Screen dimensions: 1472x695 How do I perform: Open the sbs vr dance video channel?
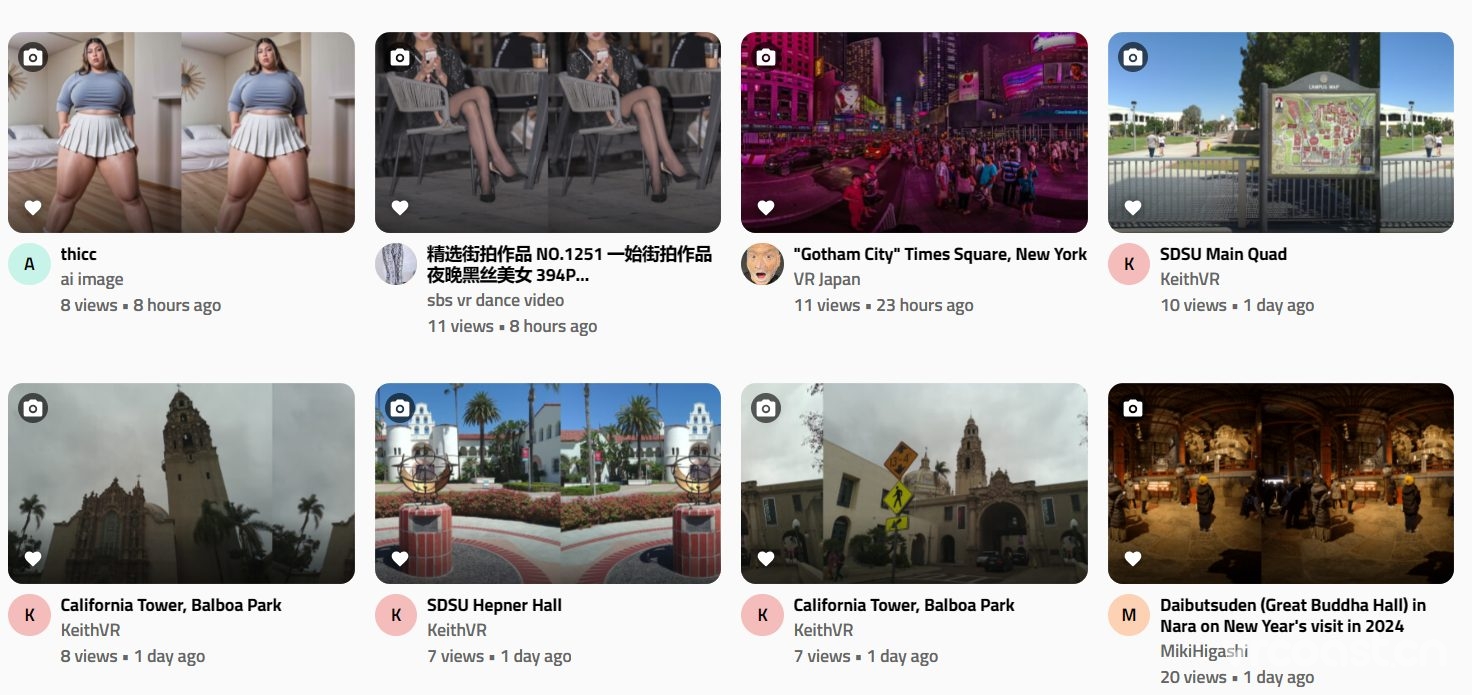pos(495,300)
